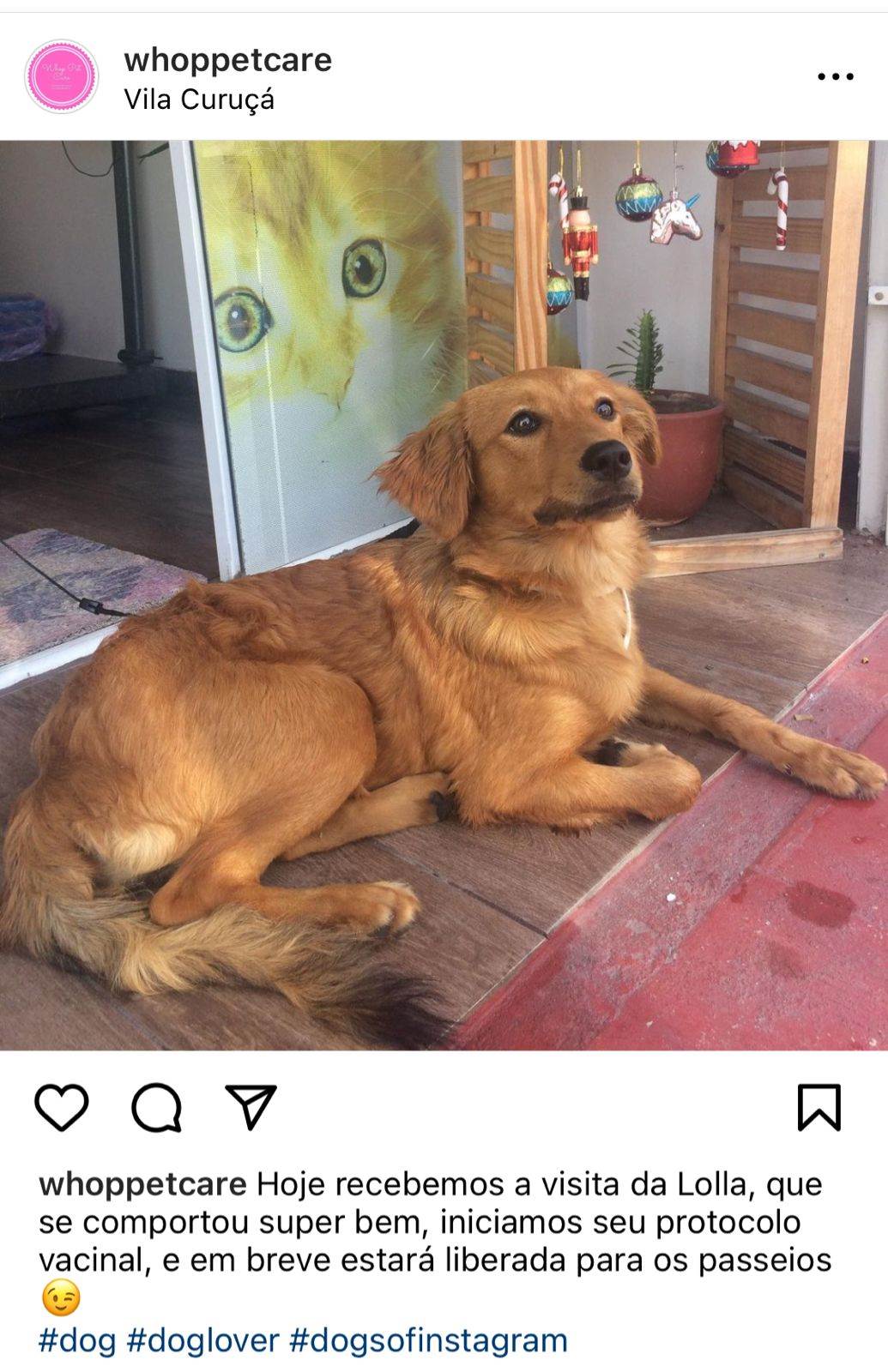Open the #doglover hashtag
The width and height of the screenshot is (888, 1372).
point(202,1339)
